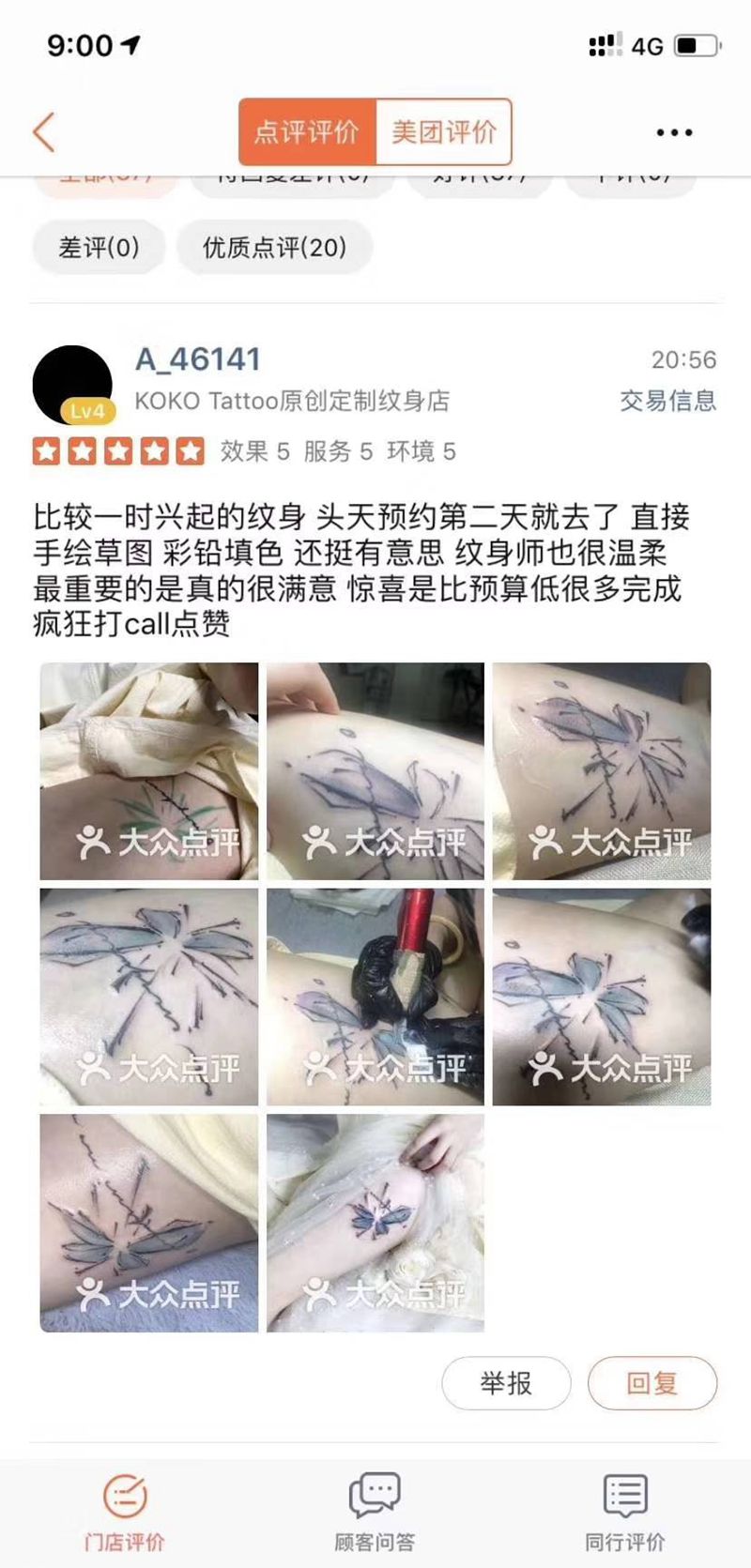Filter reviews by 差评(0)
The width and height of the screenshot is (751, 1568).
coord(99,248)
